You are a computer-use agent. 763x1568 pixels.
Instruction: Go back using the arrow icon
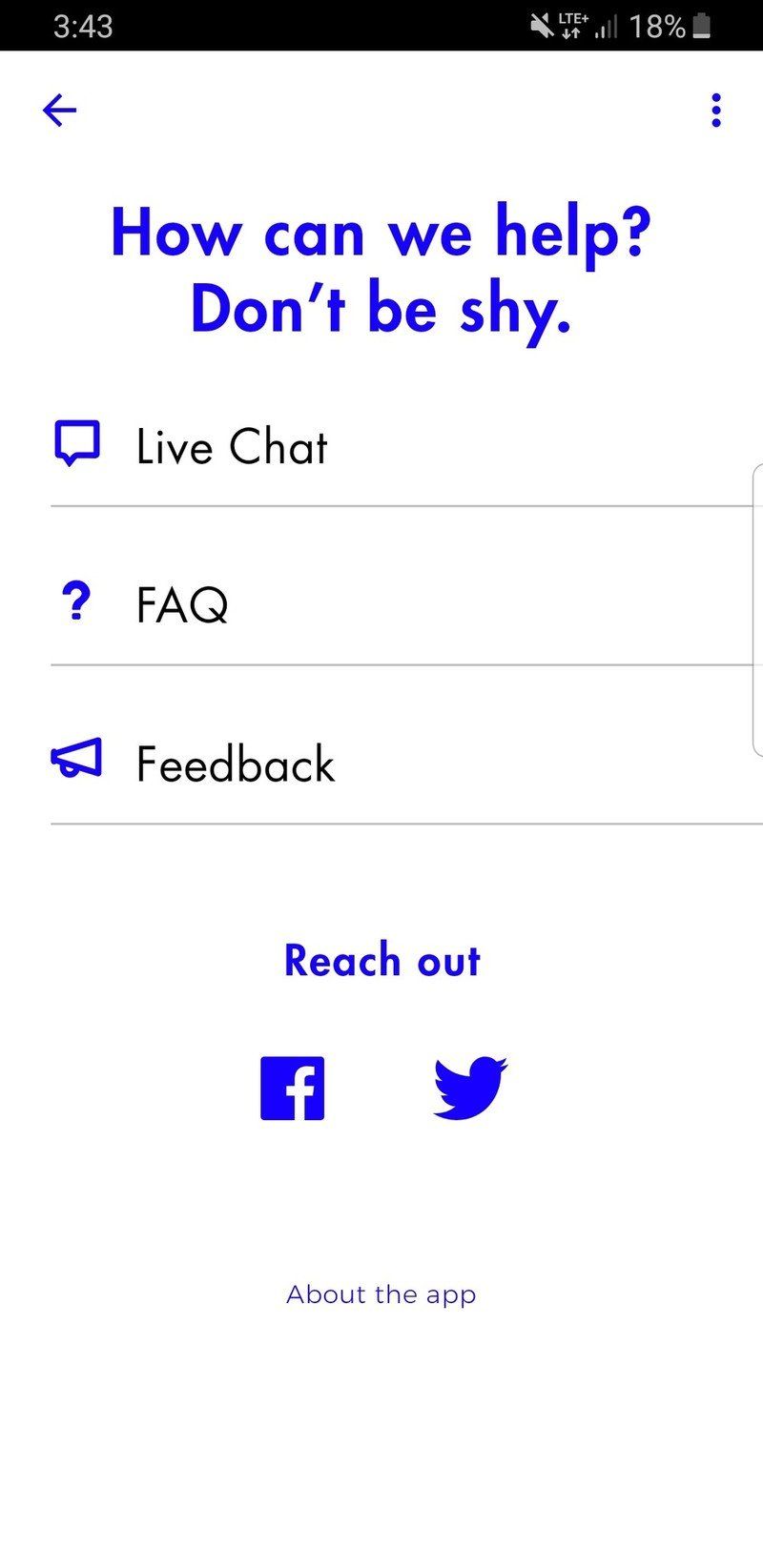(59, 111)
